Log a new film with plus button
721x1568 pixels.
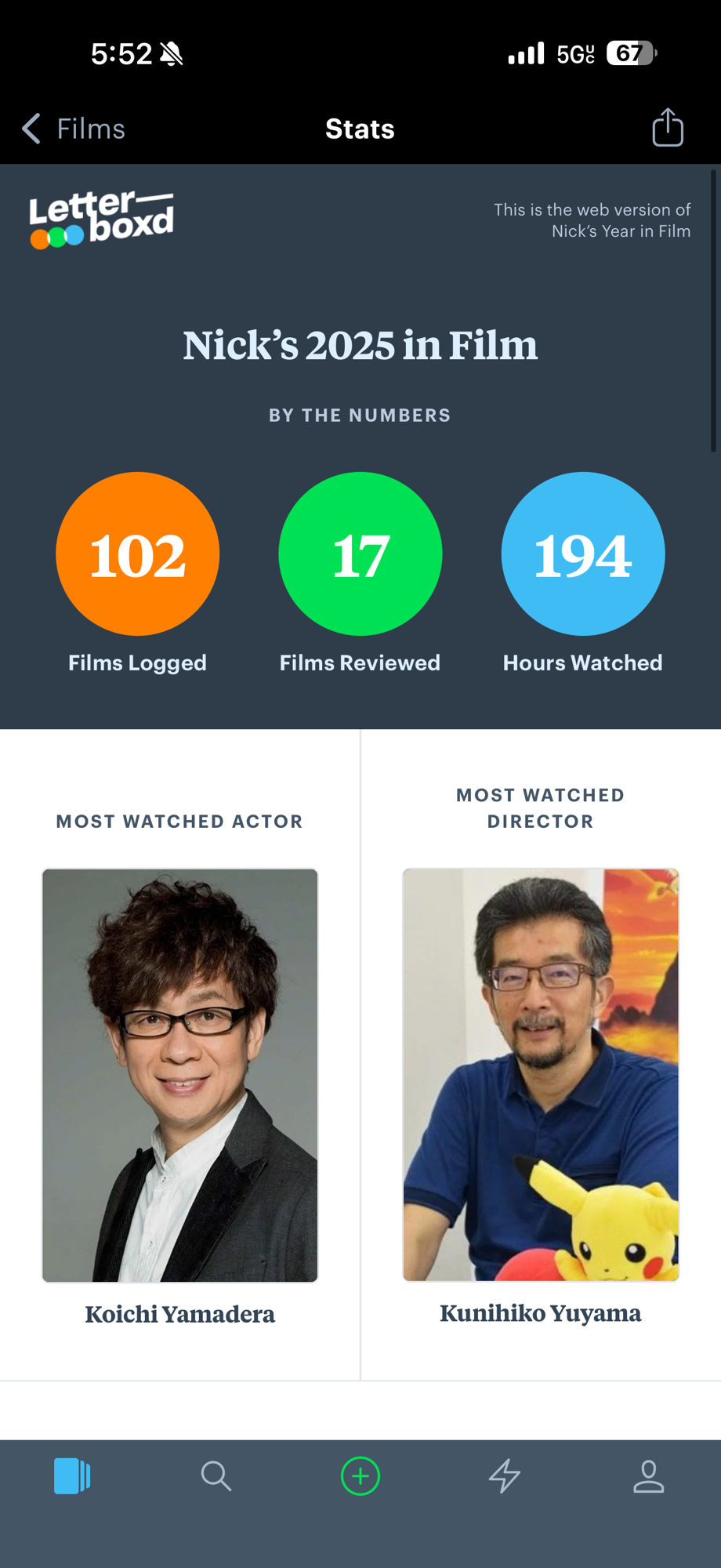360,1476
